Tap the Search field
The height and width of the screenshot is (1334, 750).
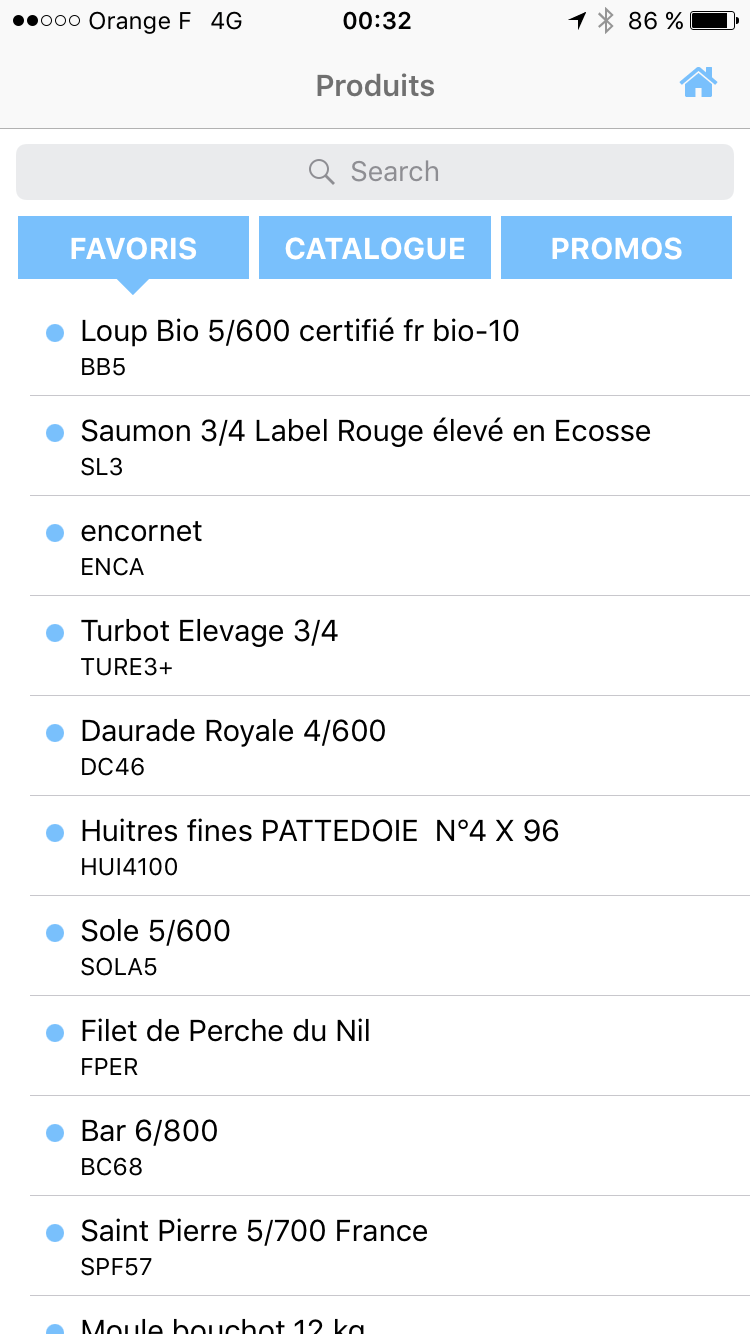(x=375, y=172)
